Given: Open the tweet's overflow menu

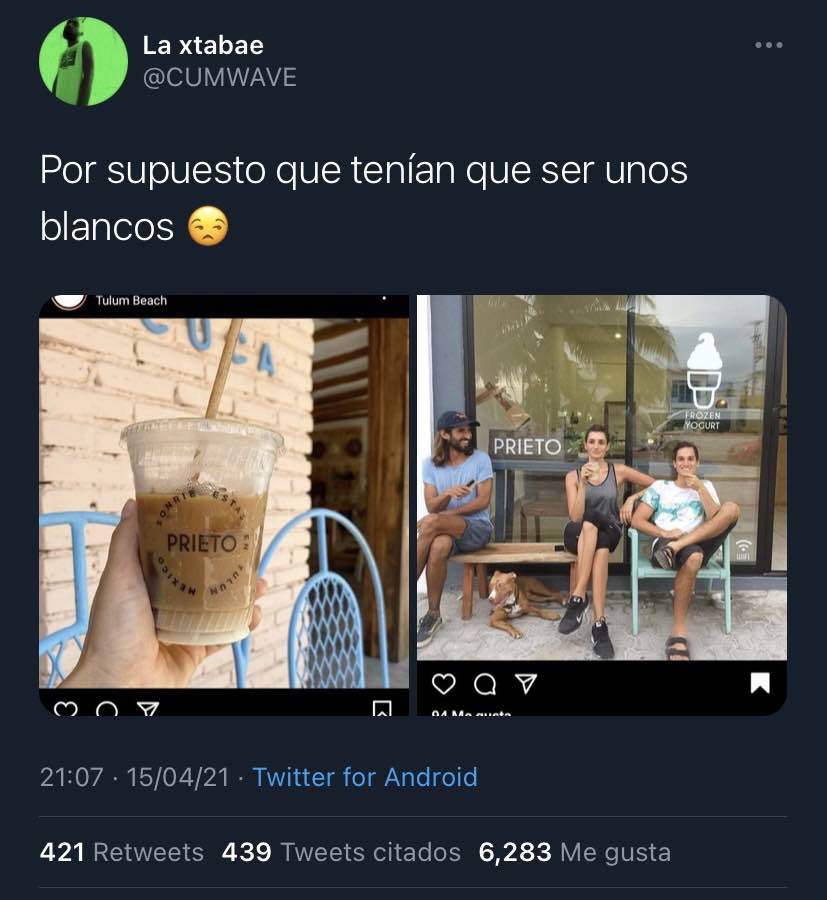Looking at the screenshot, I should click(768, 45).
